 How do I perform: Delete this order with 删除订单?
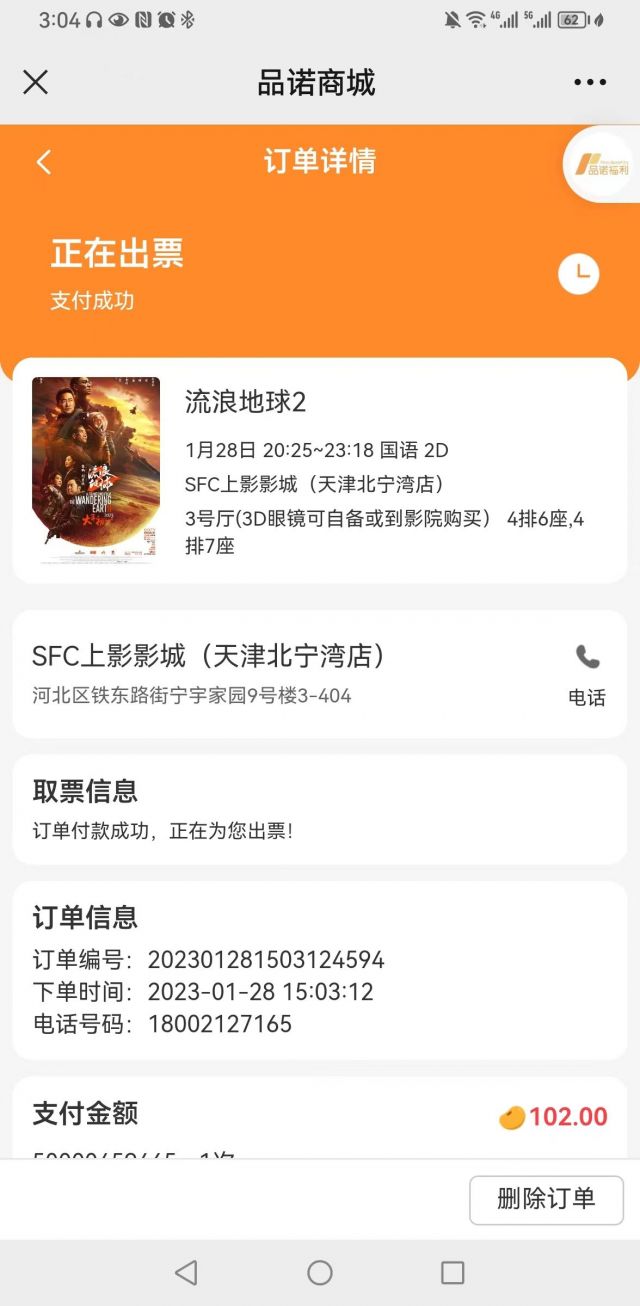pos(546,1199)
